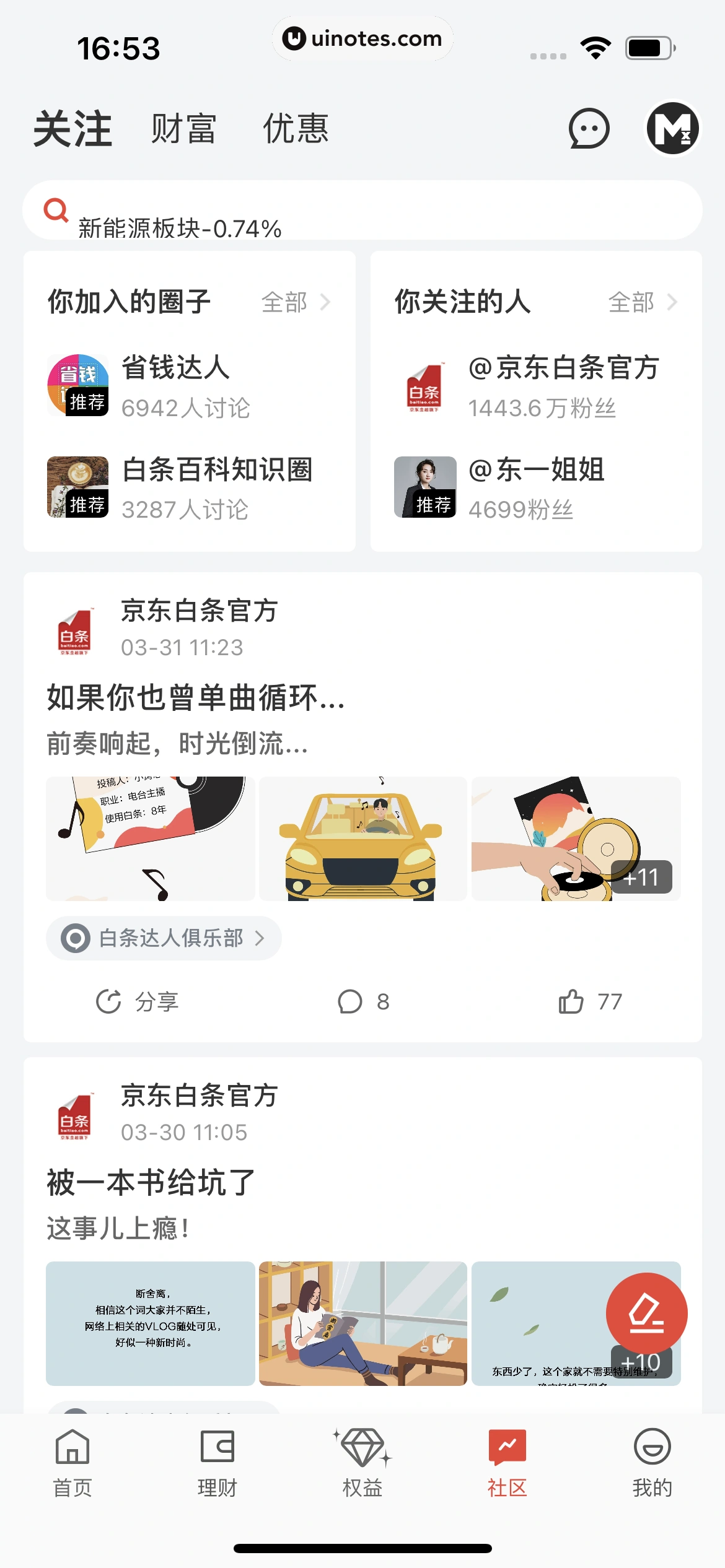
Task: Open the messages chat bubble icon
Action: (x=589, y=129)
